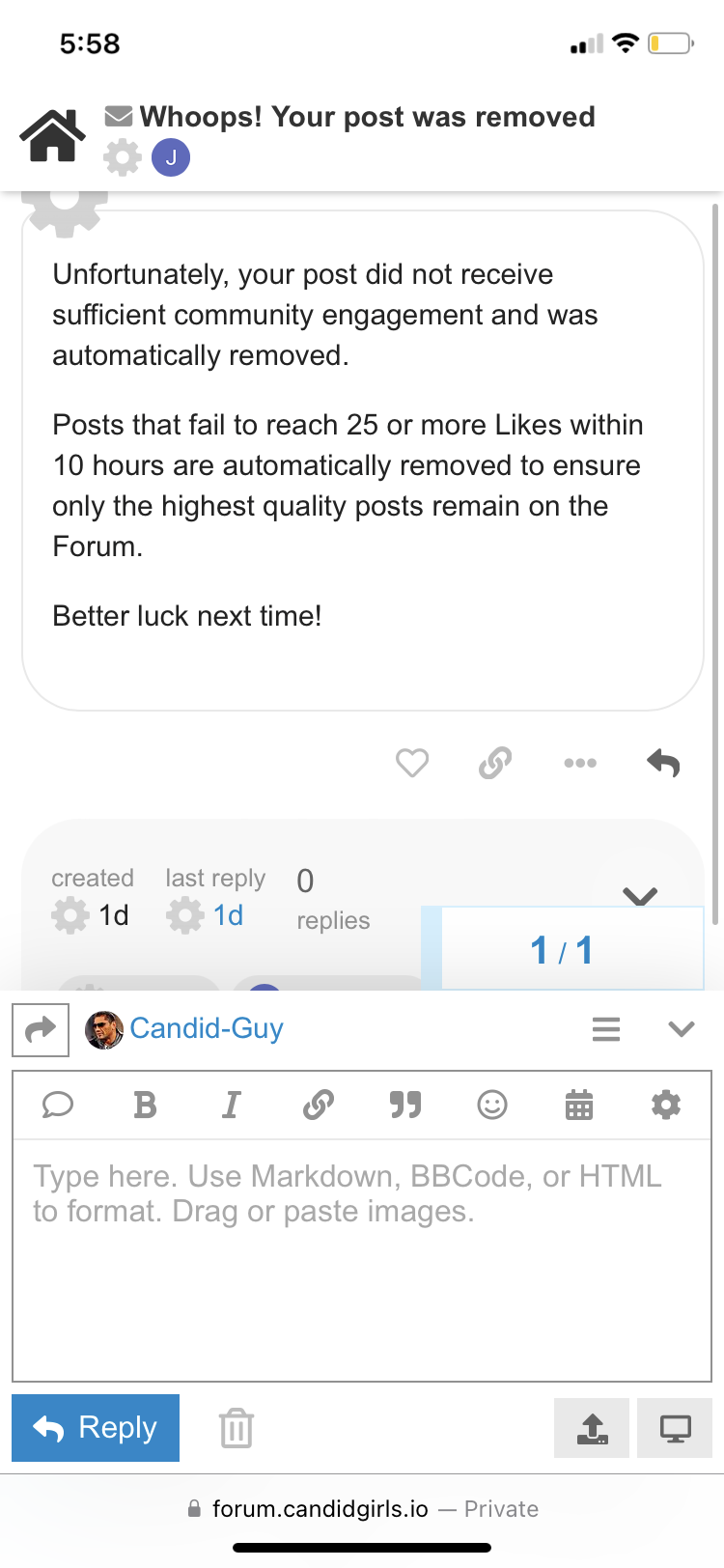This screenshot has height=1568, width=724.
Task: Submit with the blue Reply button
Action: pos(96,1427)
